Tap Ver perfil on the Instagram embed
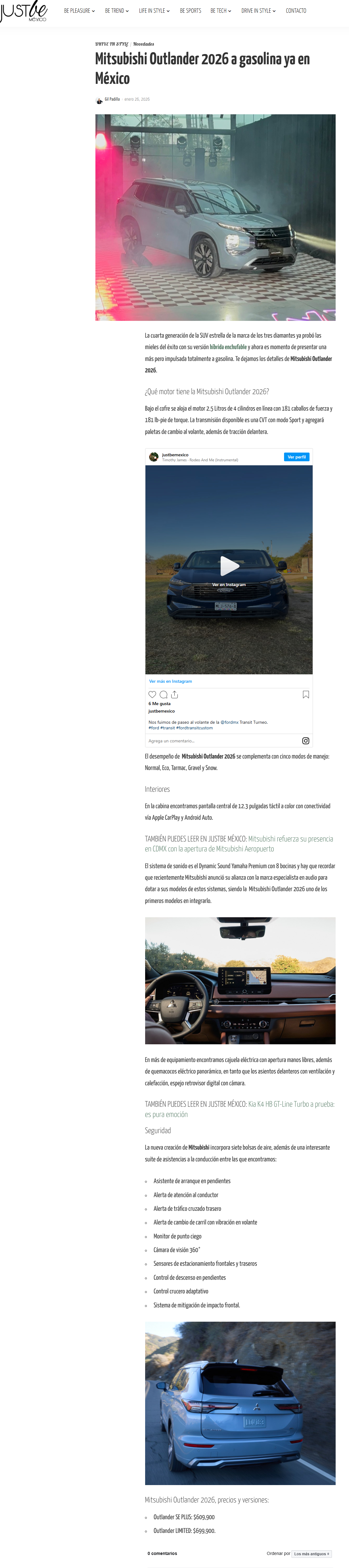This screenshot has width=349, height=1568. click(x=296, y=457)
